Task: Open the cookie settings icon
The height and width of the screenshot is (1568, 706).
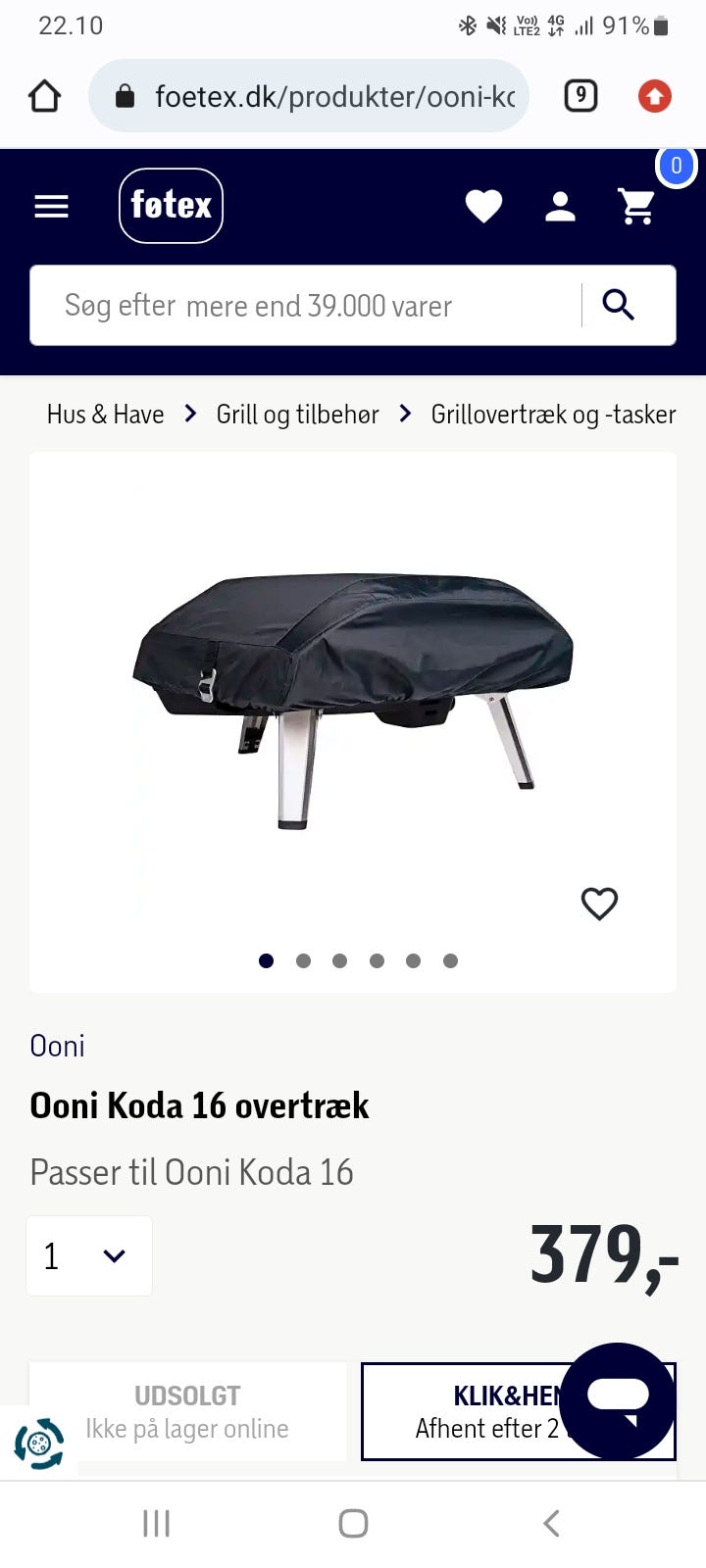Action: [x=39, y=1444]
